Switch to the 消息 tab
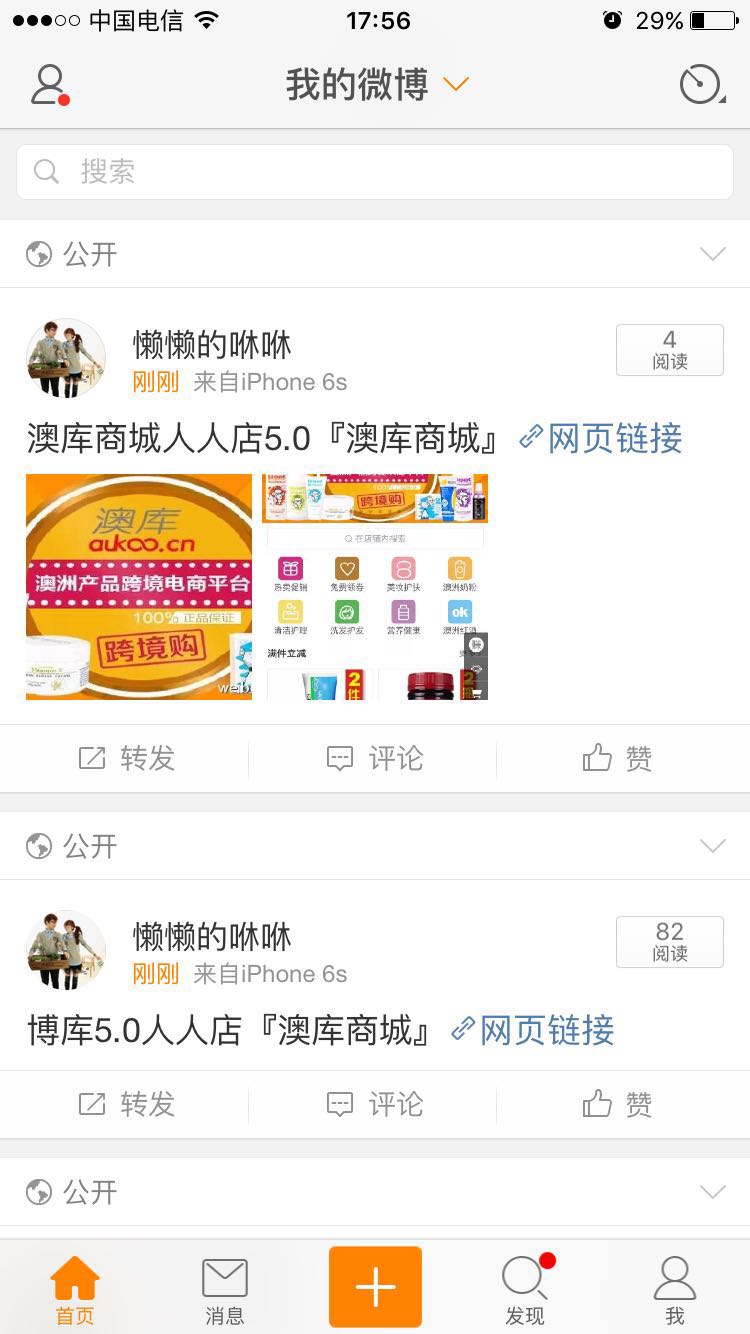The width and height of the screenshot is (750, 1334). 225,1290
